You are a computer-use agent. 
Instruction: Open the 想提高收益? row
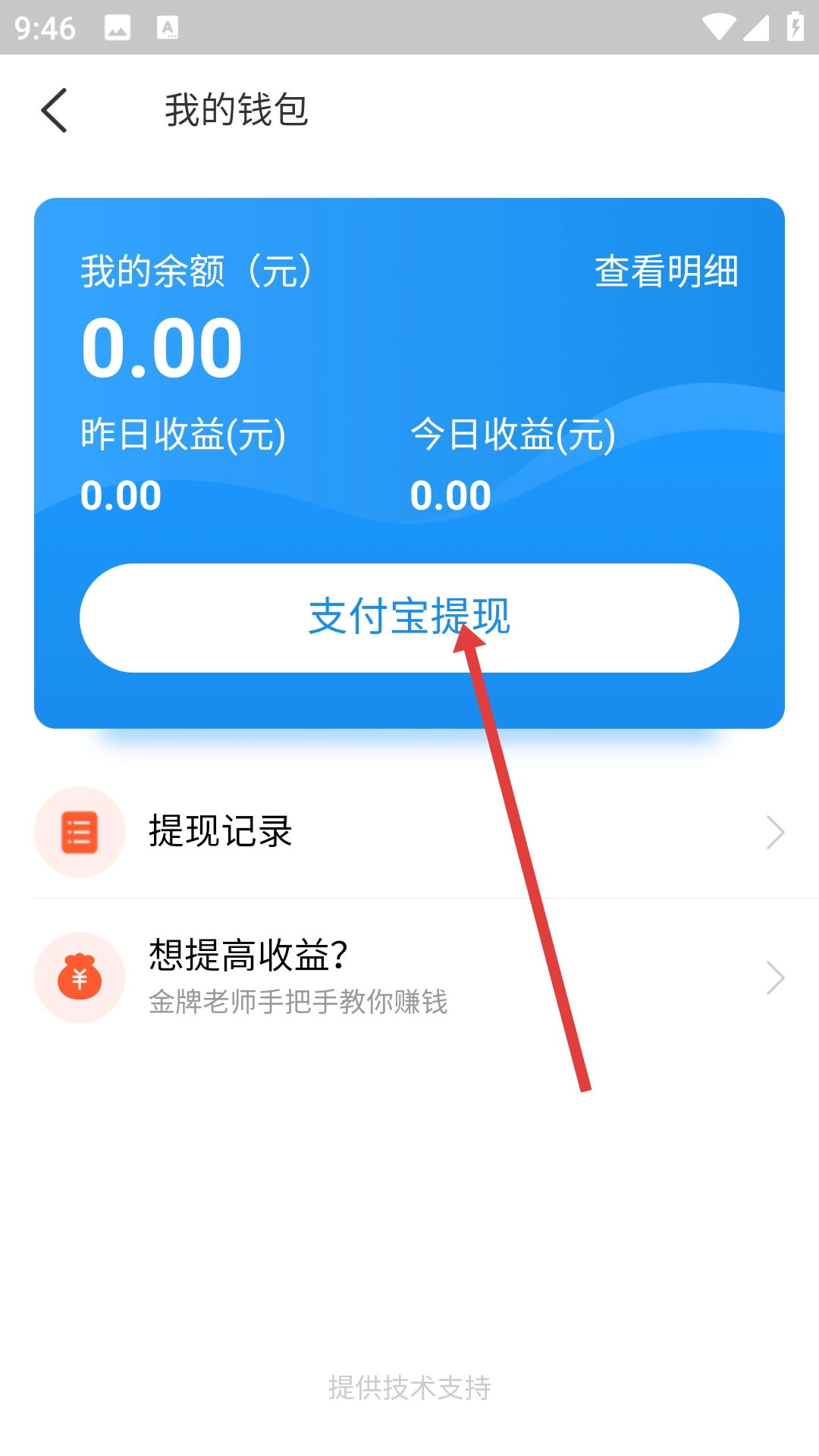[x=409, y=977]
